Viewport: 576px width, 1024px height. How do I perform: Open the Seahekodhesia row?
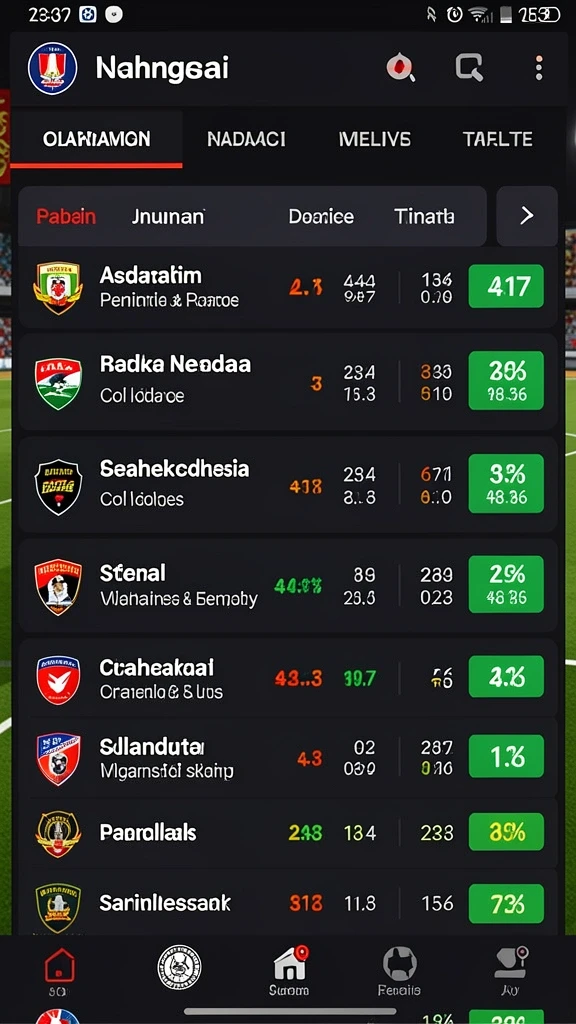pyautogui.click(x=288, y=484)
